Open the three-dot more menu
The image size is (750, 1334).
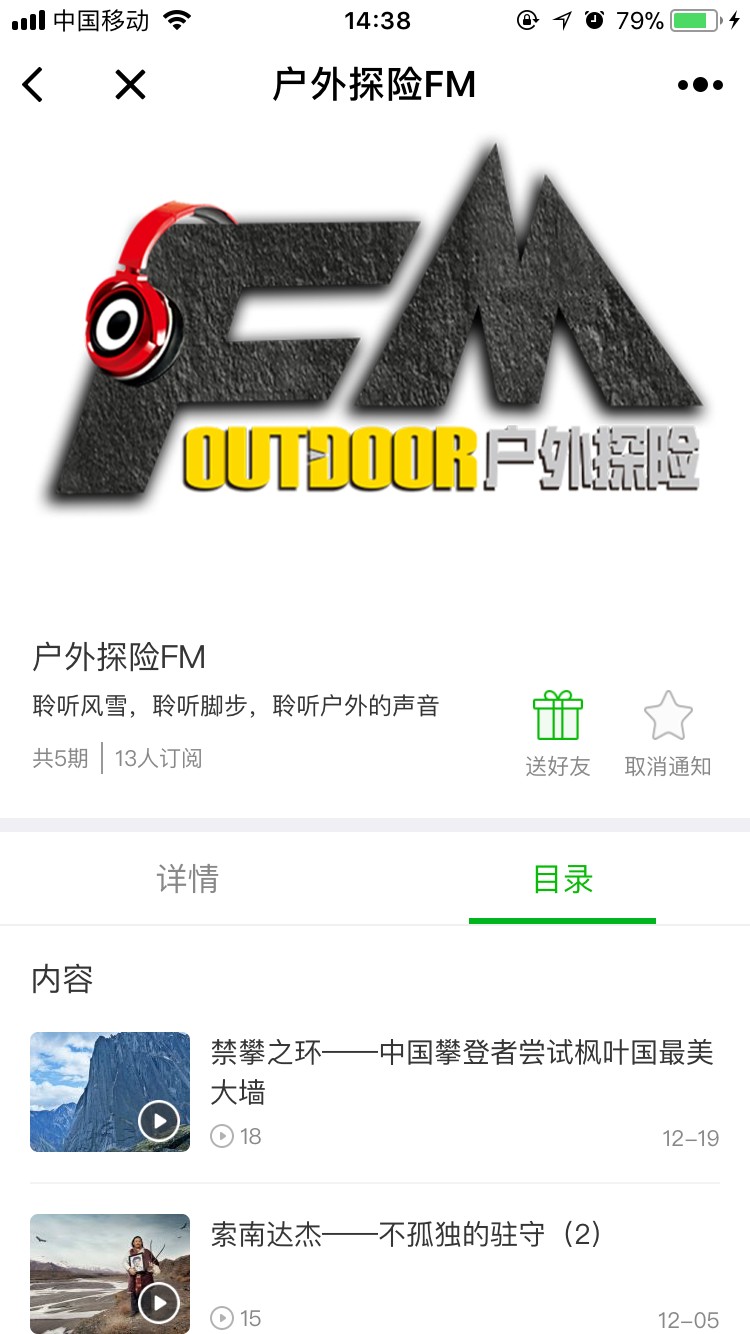[700, 85]
